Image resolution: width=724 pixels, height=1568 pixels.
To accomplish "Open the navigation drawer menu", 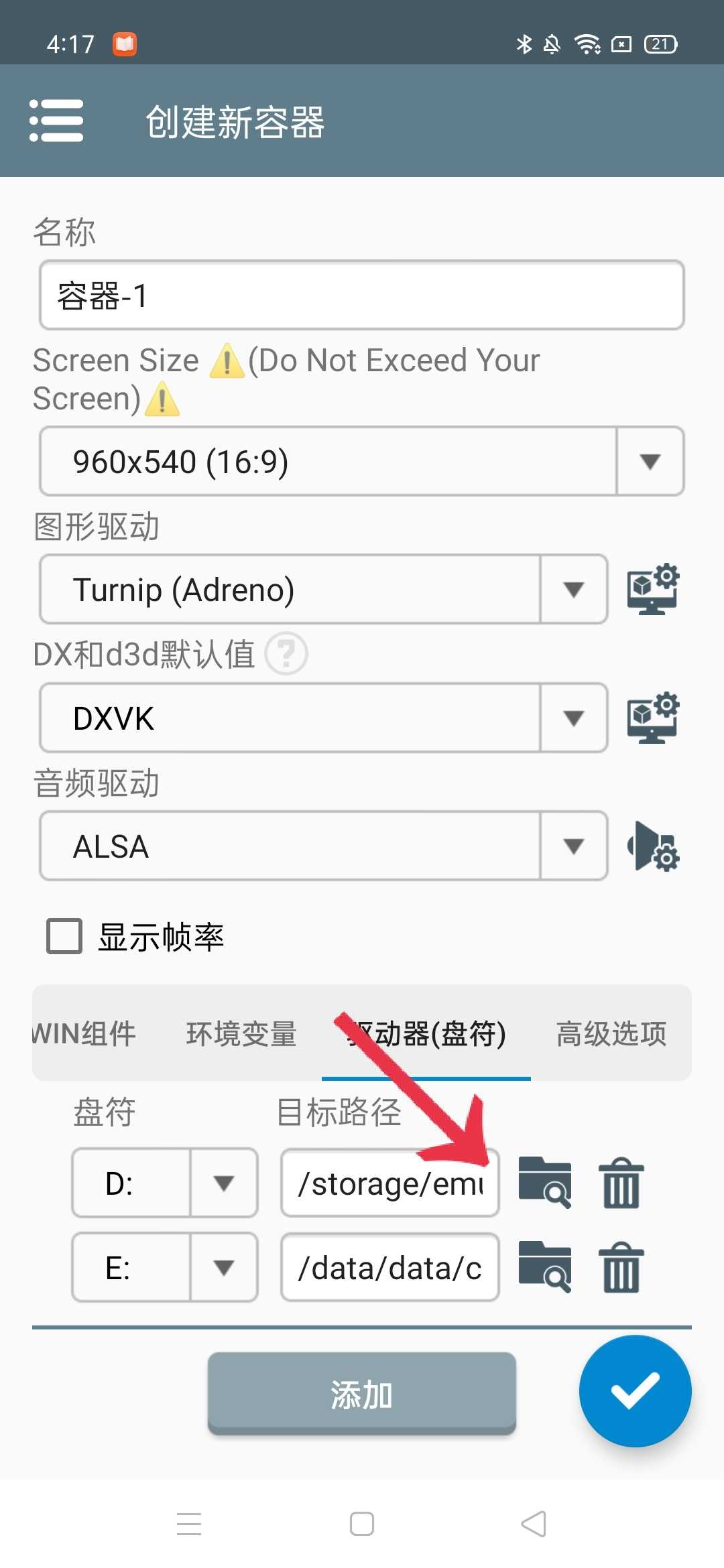I will click(56, 121).
